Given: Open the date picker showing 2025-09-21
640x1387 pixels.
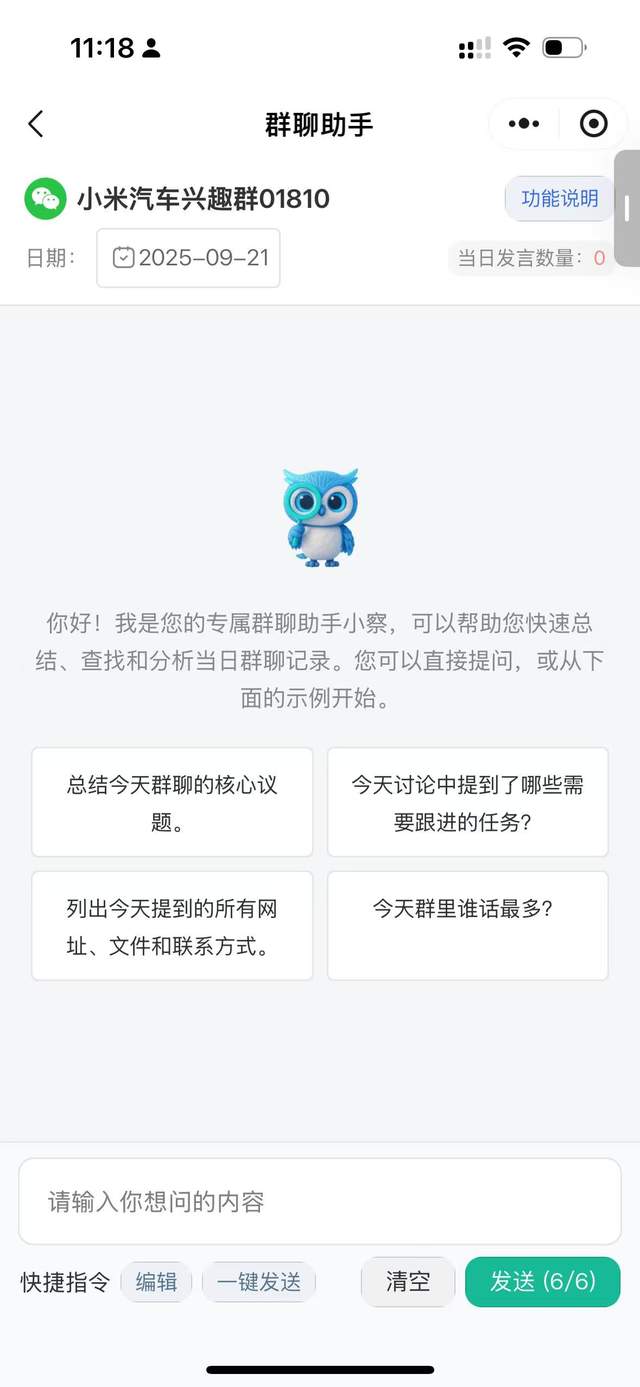Looking at the screenshot, I should click(189, 258).
